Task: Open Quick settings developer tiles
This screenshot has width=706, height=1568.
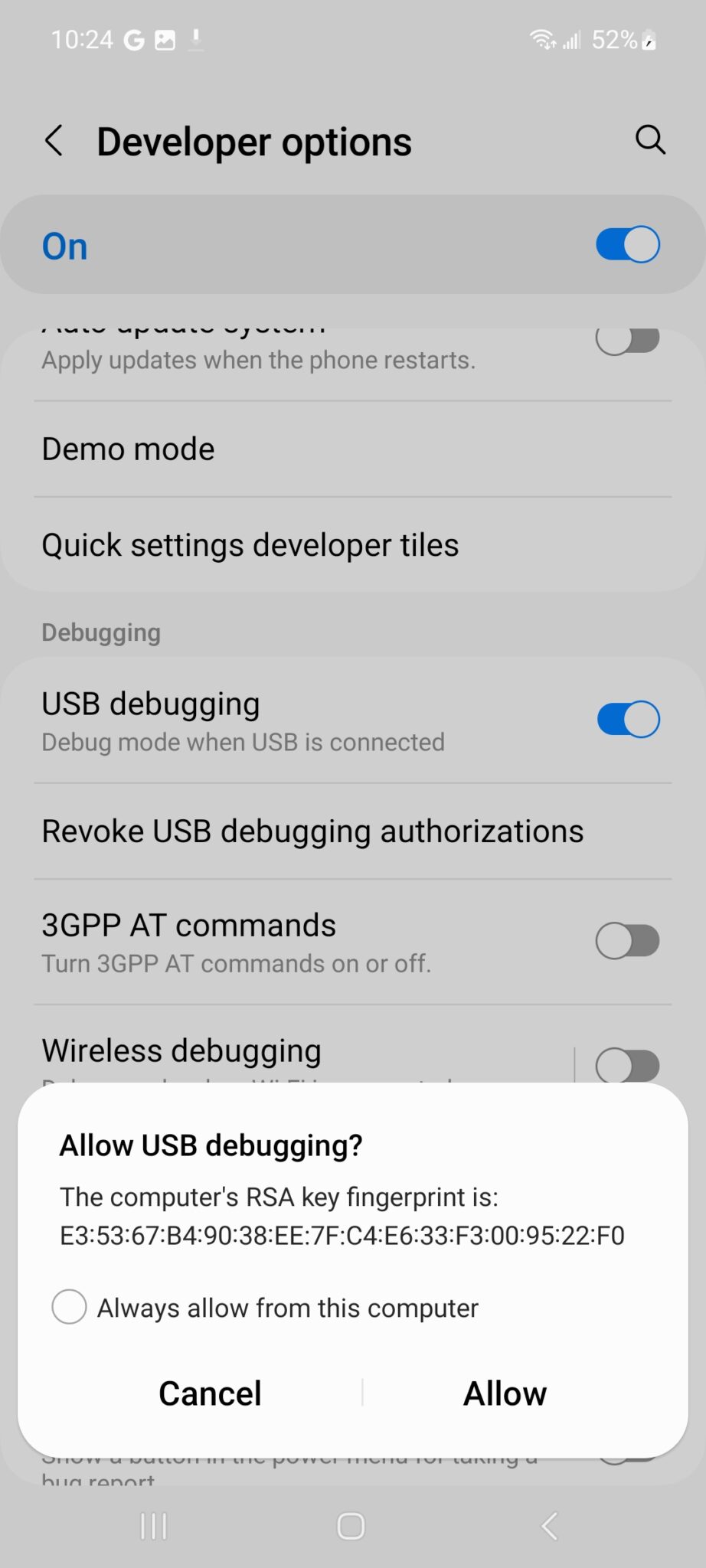Action: [x=250, y=544]
